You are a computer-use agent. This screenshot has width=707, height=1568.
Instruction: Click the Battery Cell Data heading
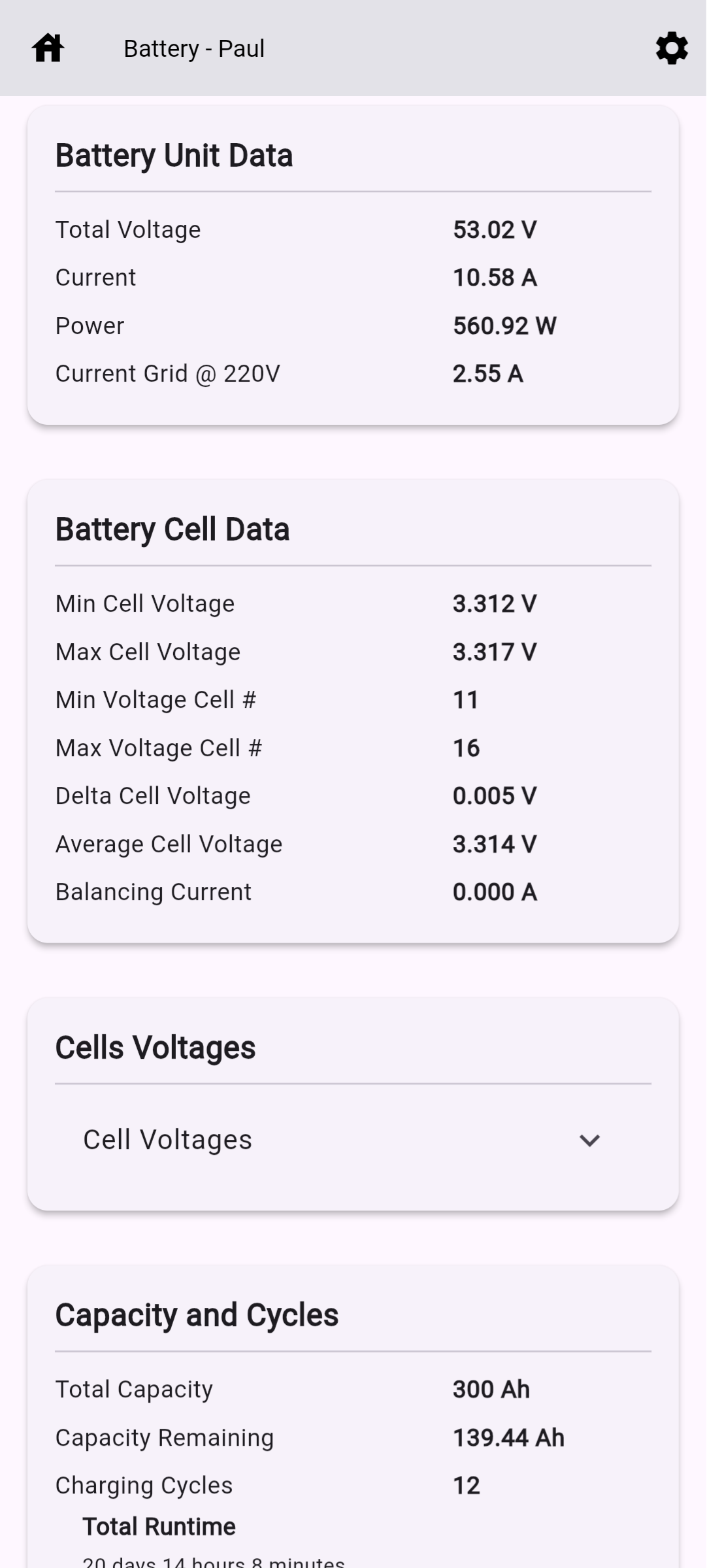pos(173,528)
